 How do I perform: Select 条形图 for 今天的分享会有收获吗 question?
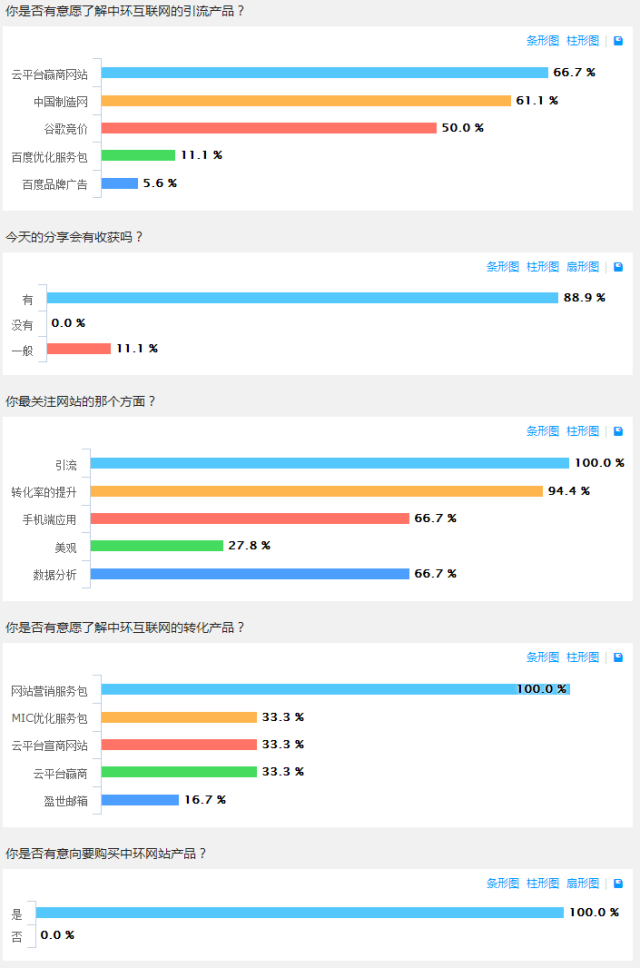click(x=502, y=267)
